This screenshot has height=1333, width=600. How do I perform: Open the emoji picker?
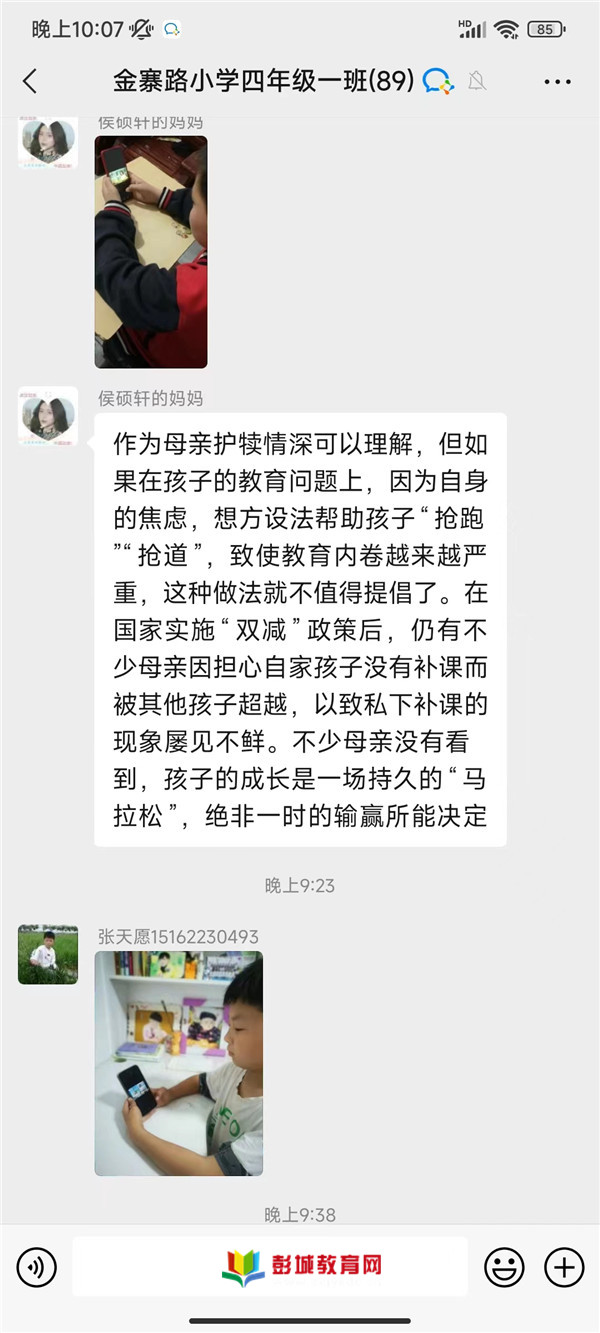coord(504,1268)
